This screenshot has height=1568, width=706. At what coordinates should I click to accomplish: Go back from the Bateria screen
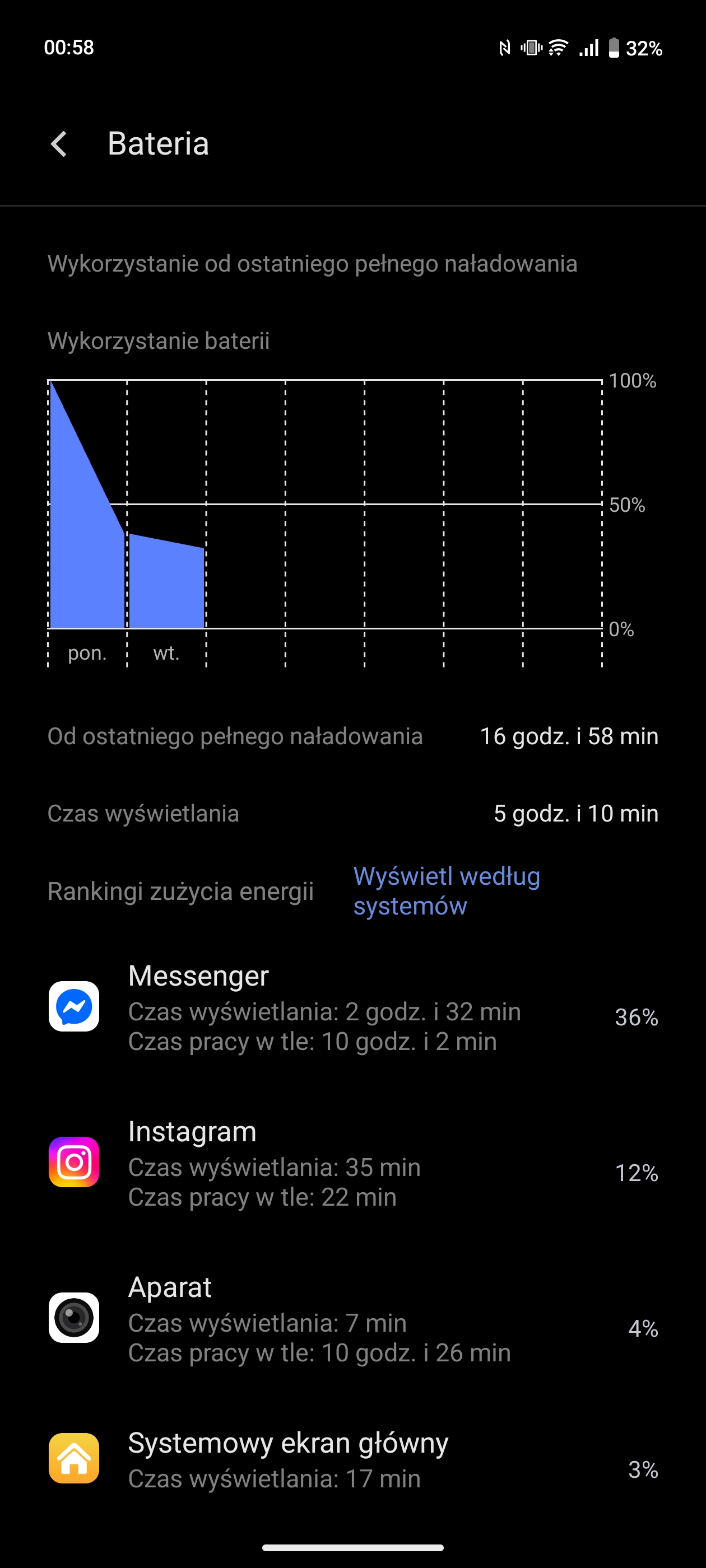coord(59,144)
